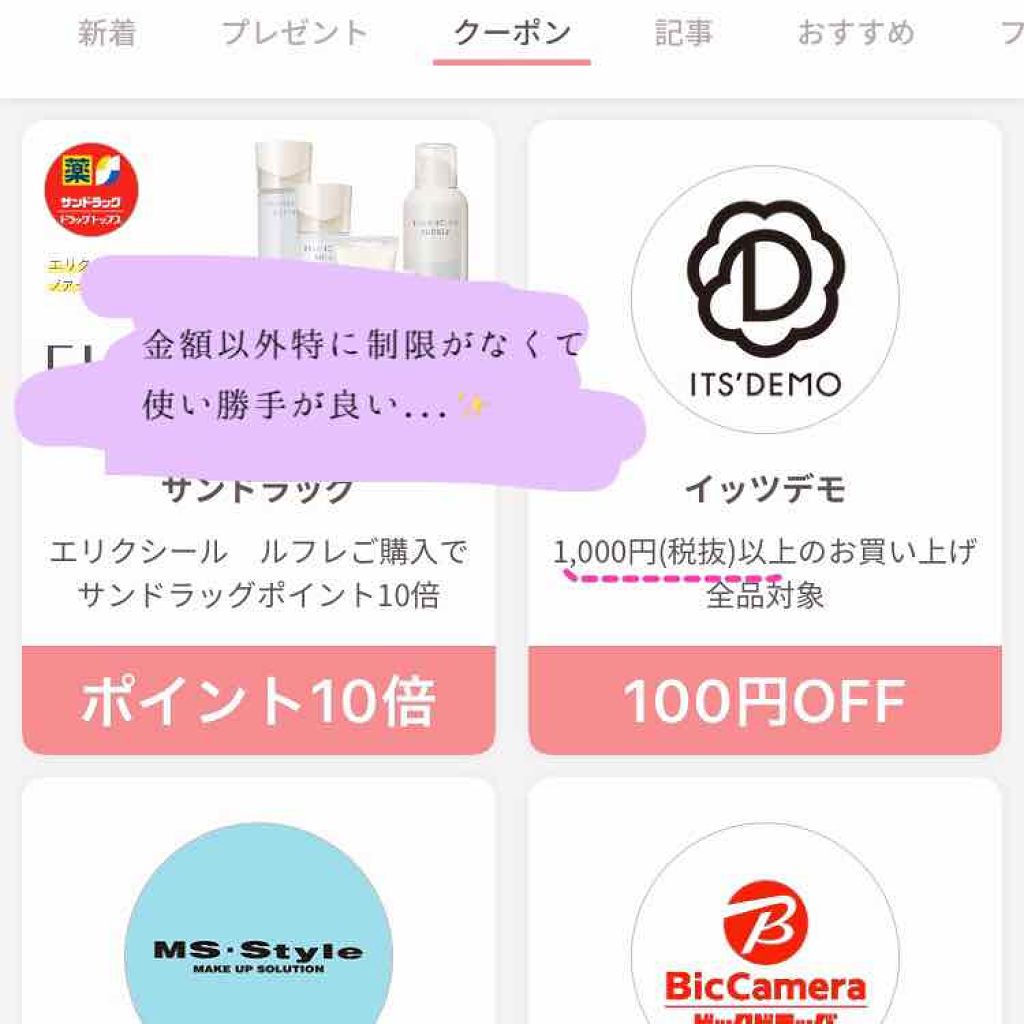Open the プレゼント tab
The width and height of the screenshot is (1024, 1024).
[x=295, y=33]
